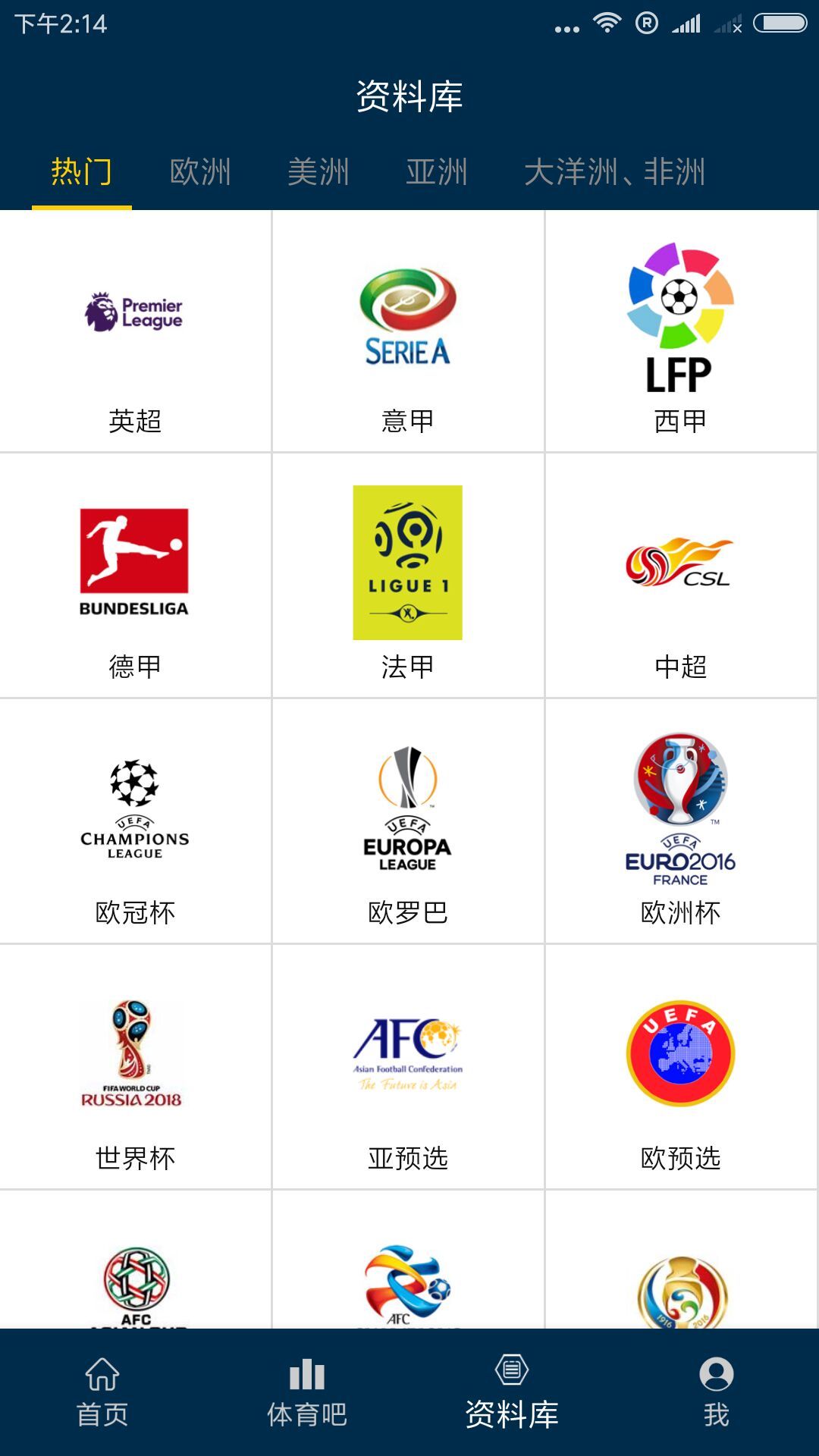
Task: Open the 我 profile tab
Action: pos(716,1393)
